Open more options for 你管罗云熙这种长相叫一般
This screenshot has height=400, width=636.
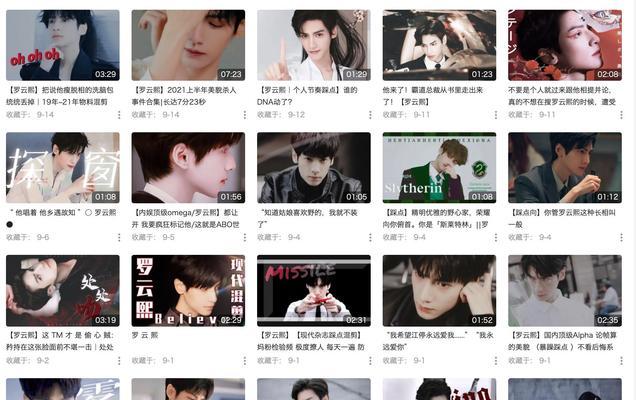click(x=621, y=237)
